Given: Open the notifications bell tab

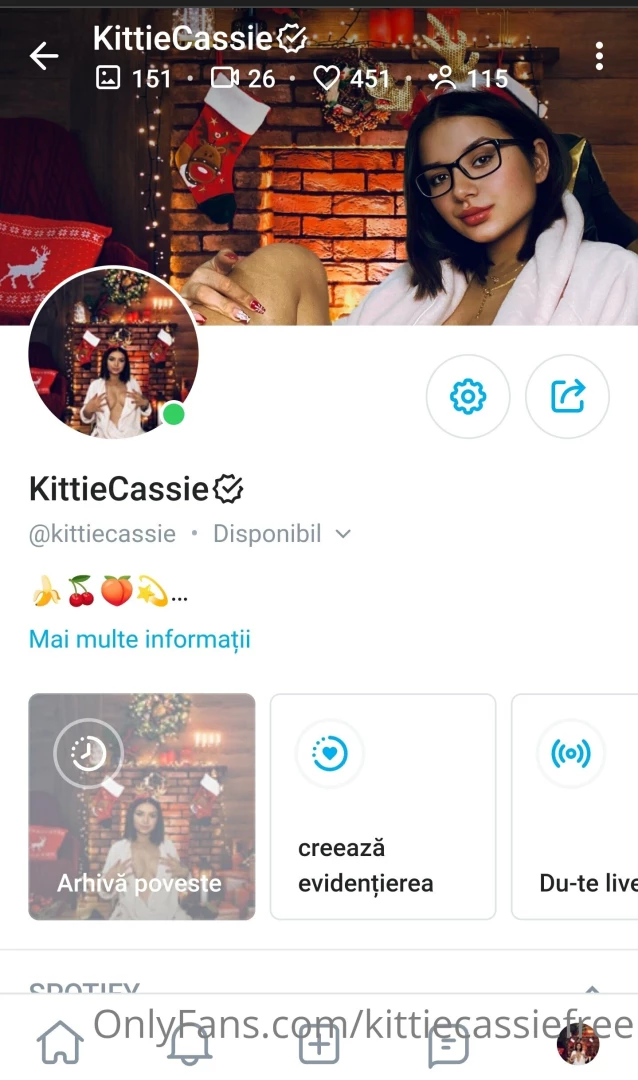Looking at the screenshot, I should click(x=189, y=1044).
